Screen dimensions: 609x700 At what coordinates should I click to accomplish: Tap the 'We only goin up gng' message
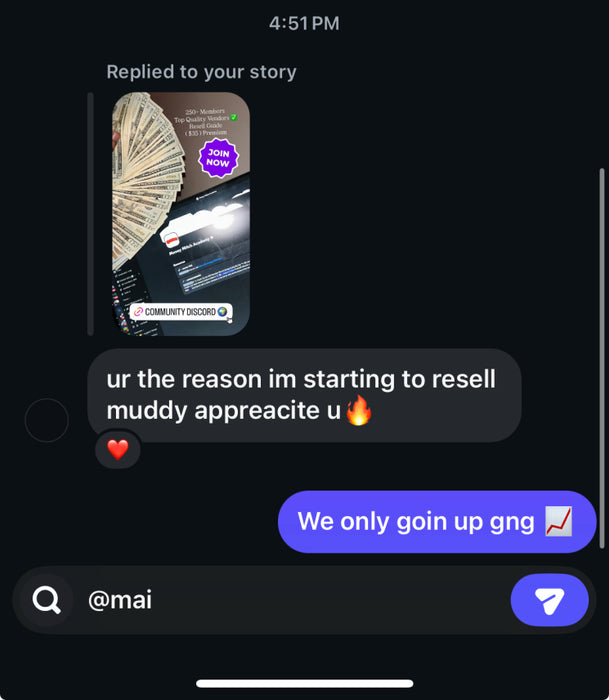tap(436, 522)
